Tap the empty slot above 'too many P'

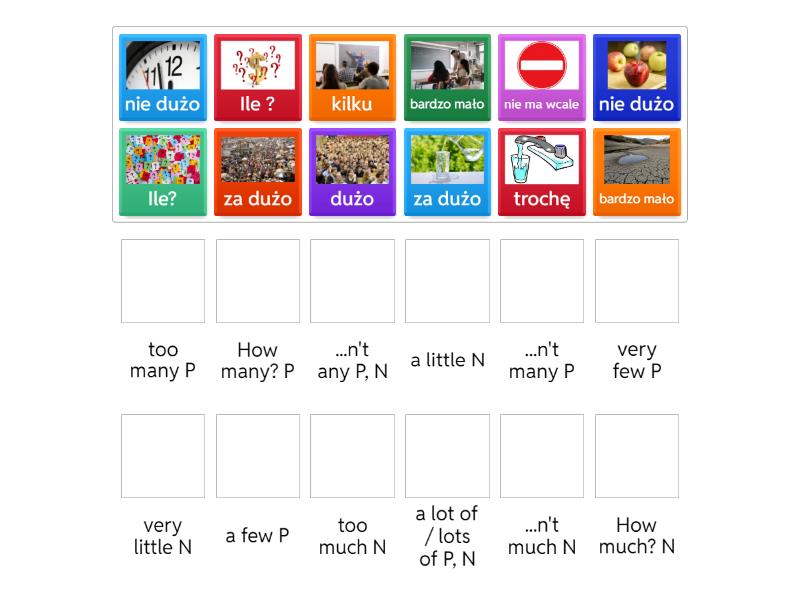pyautogui.click(x=163, y=281)
